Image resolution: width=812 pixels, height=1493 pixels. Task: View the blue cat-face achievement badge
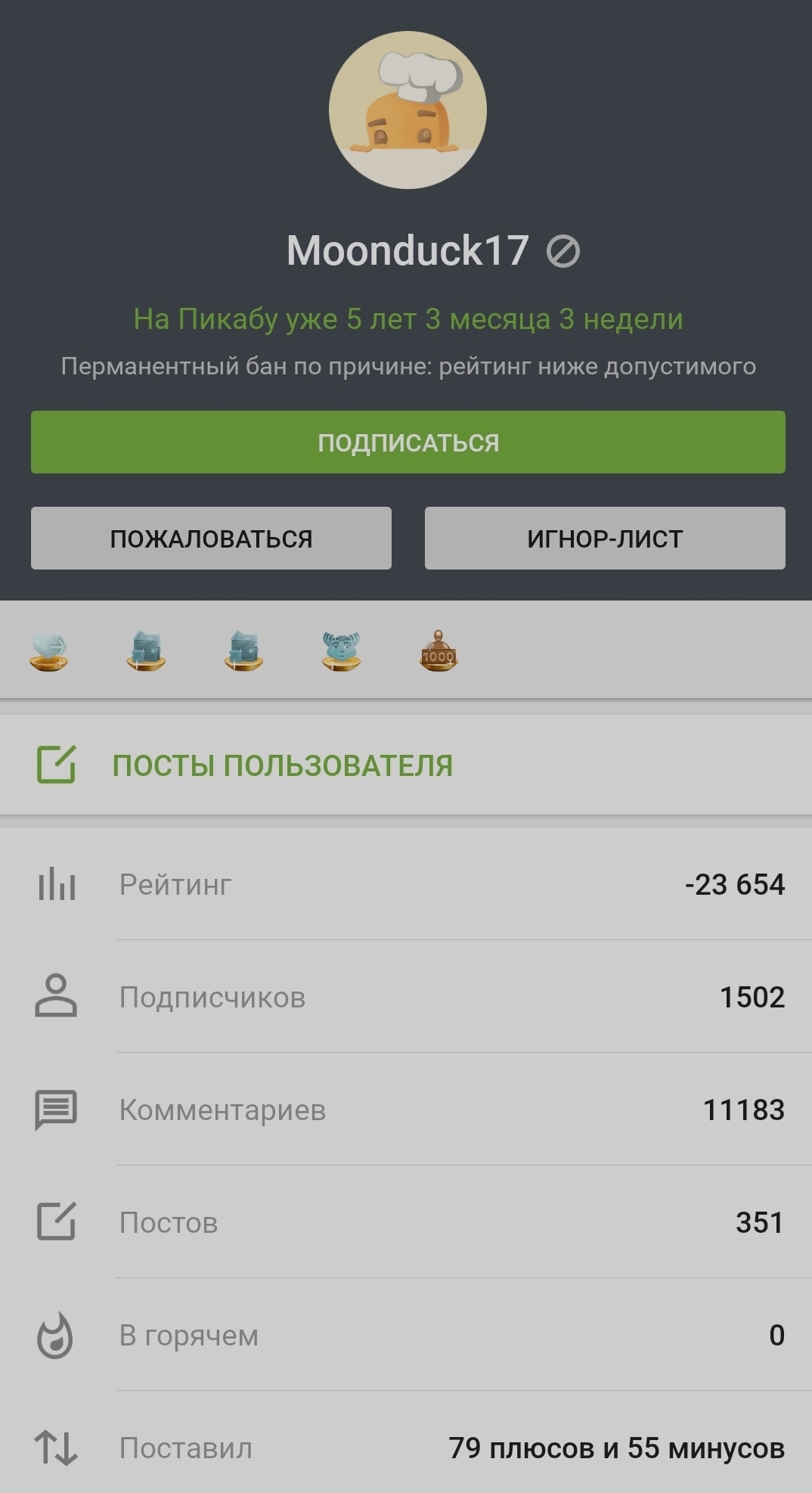click(x=341, y=651)
